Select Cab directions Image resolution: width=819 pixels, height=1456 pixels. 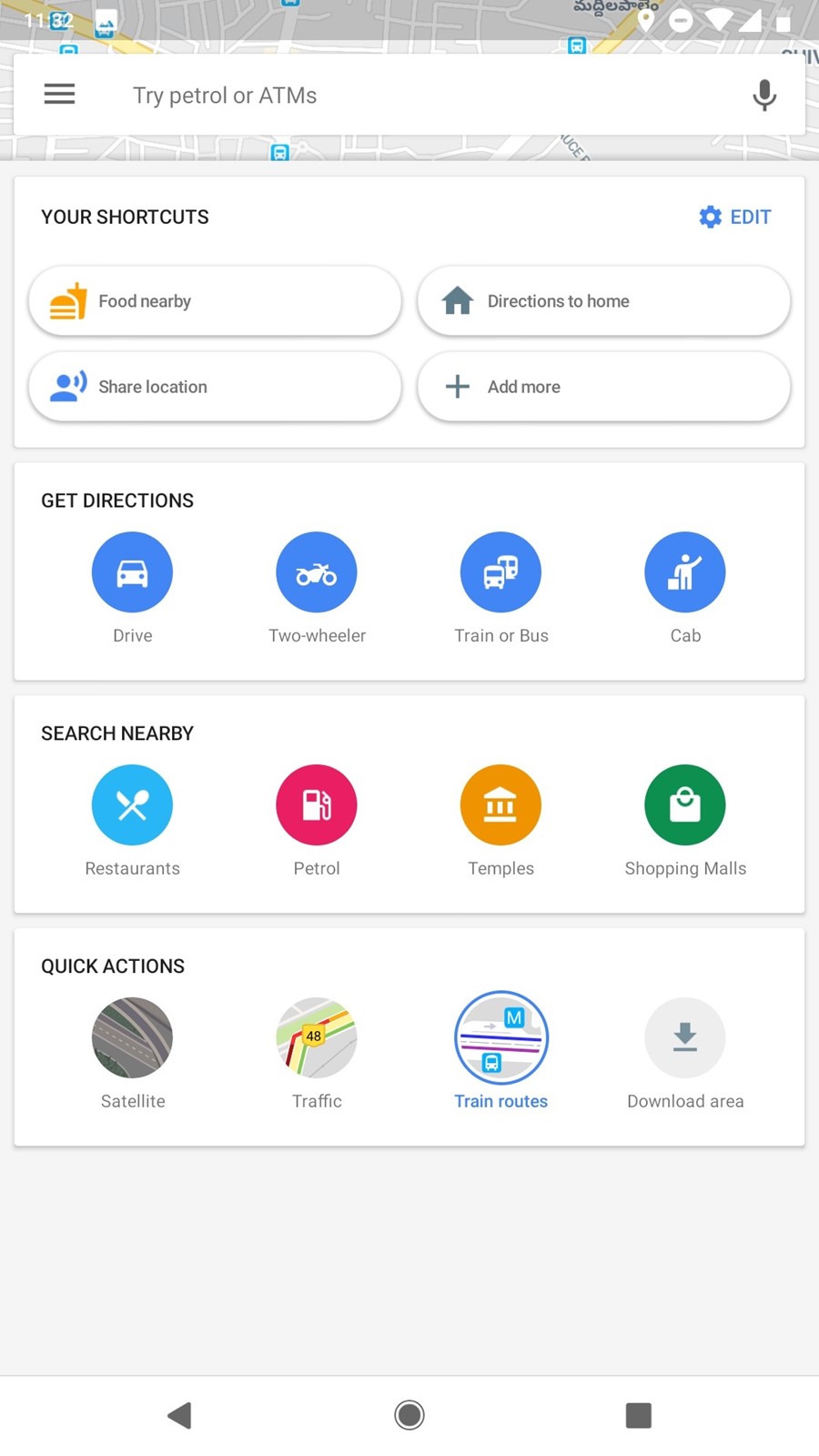point(685,587)
